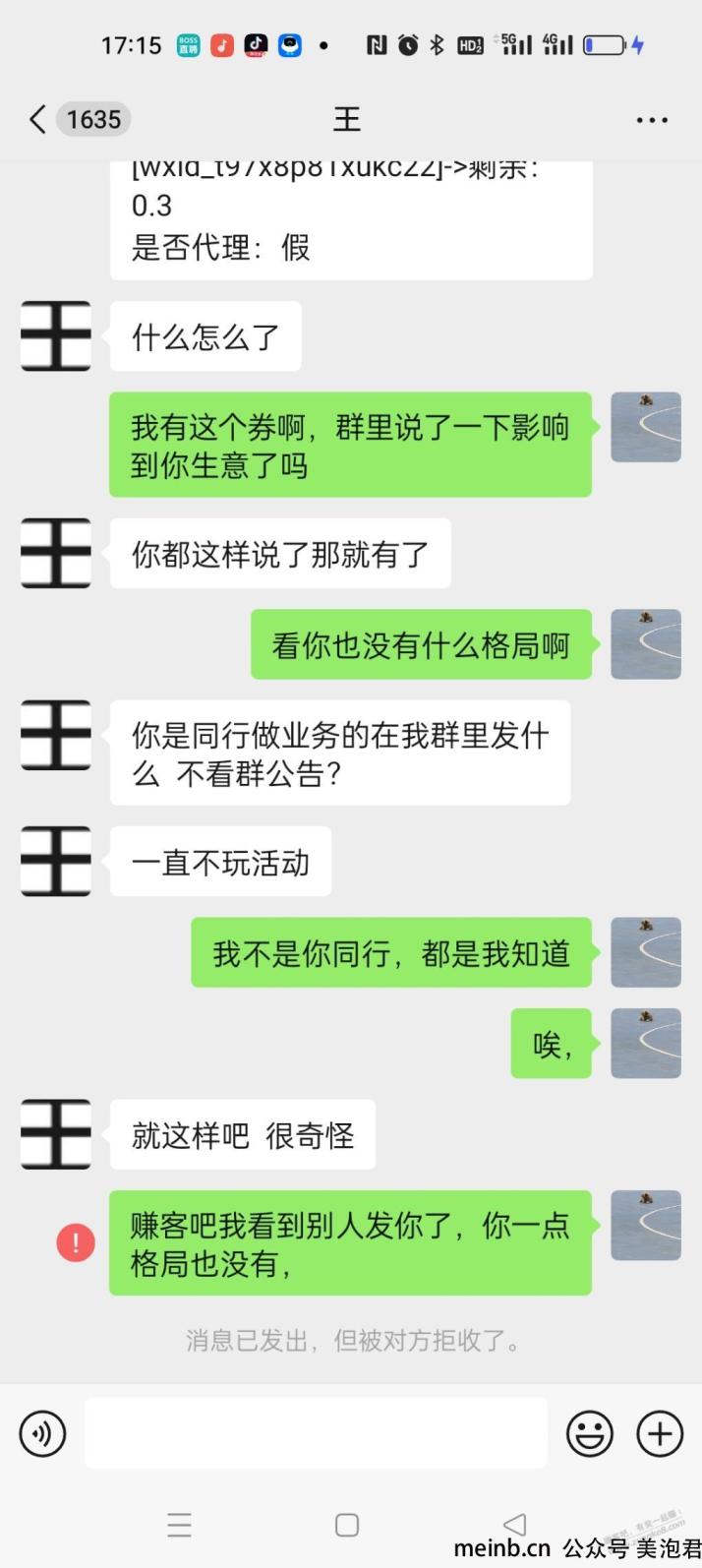Focus the message text field

(x=316, y=1433)
